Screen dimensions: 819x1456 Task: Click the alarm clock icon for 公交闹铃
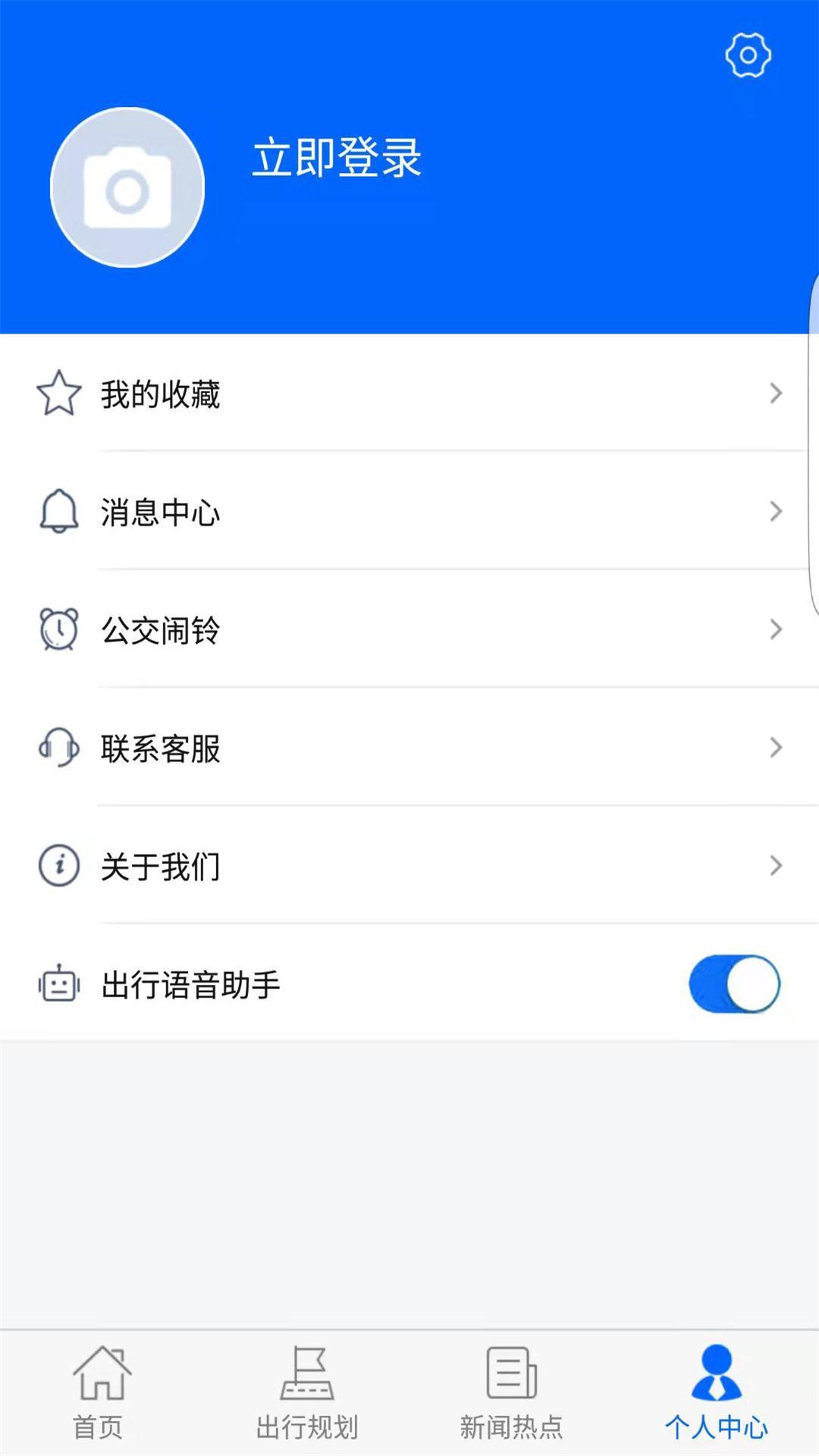(58, 629)
